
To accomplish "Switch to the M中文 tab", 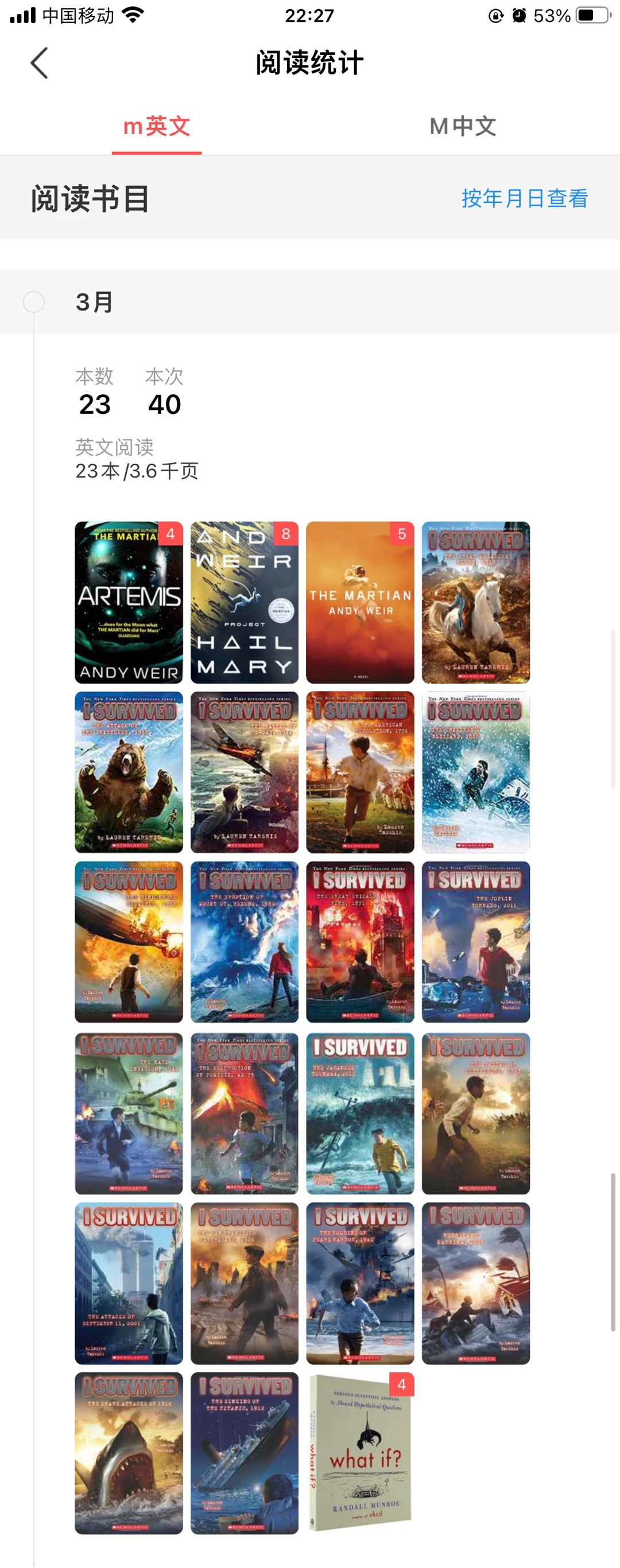I will click(462, 127).
